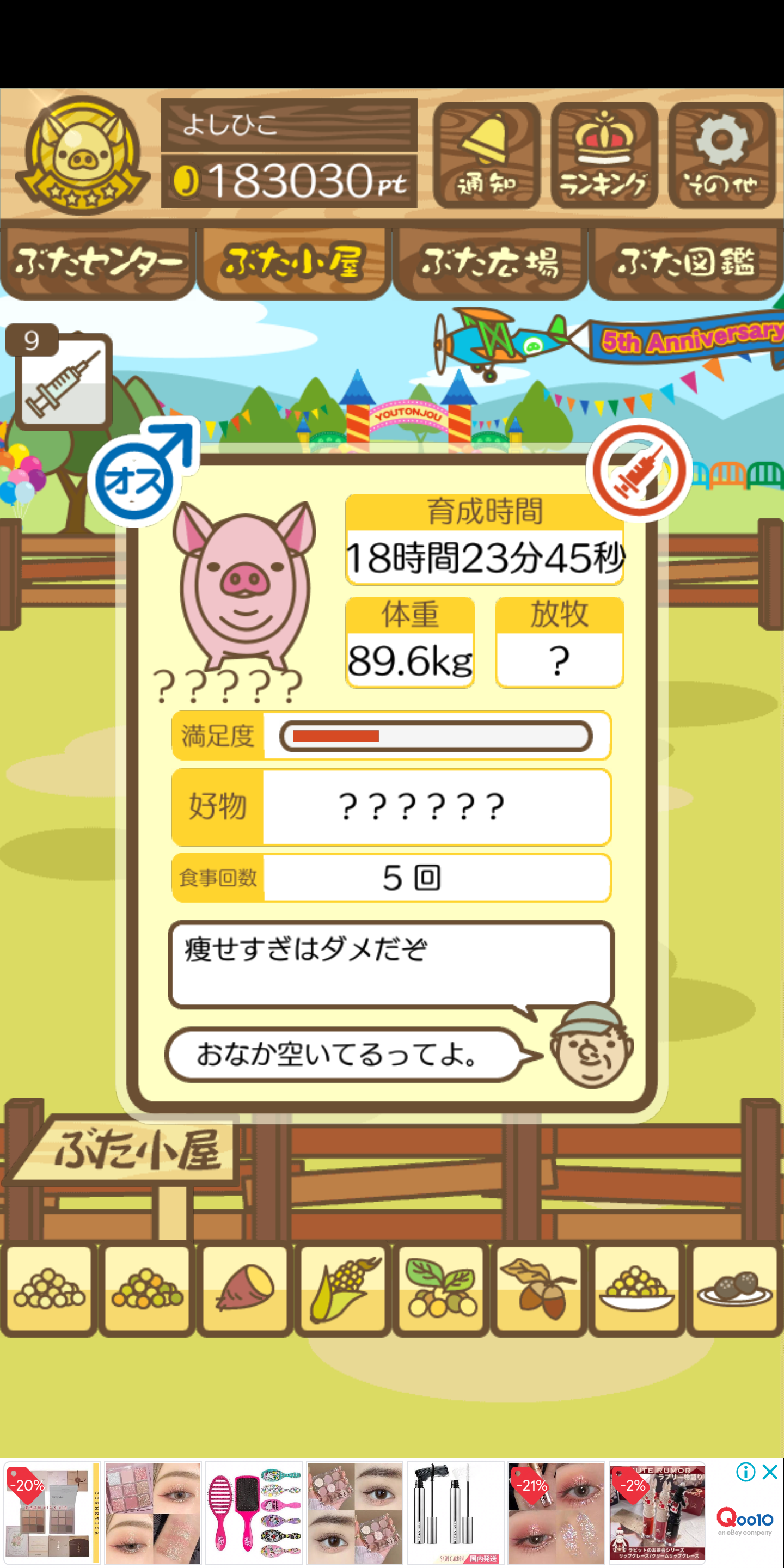
Task: Tap the red no-syringe icon
Action: point(639,470)
